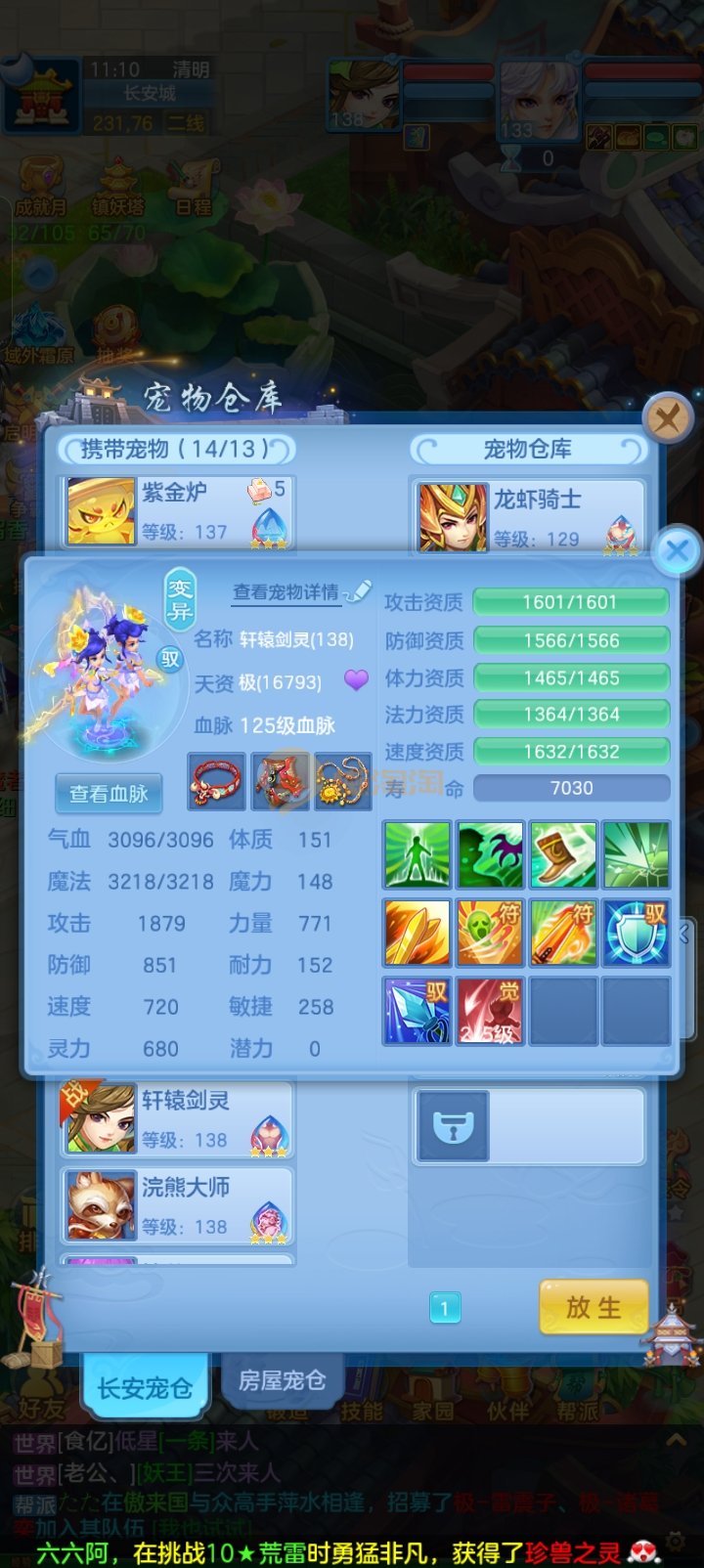Switch to 长安宠仓 tab
Viewport: 704px width, 1568px height.
pyautogui.click(x=145, y=1387)
